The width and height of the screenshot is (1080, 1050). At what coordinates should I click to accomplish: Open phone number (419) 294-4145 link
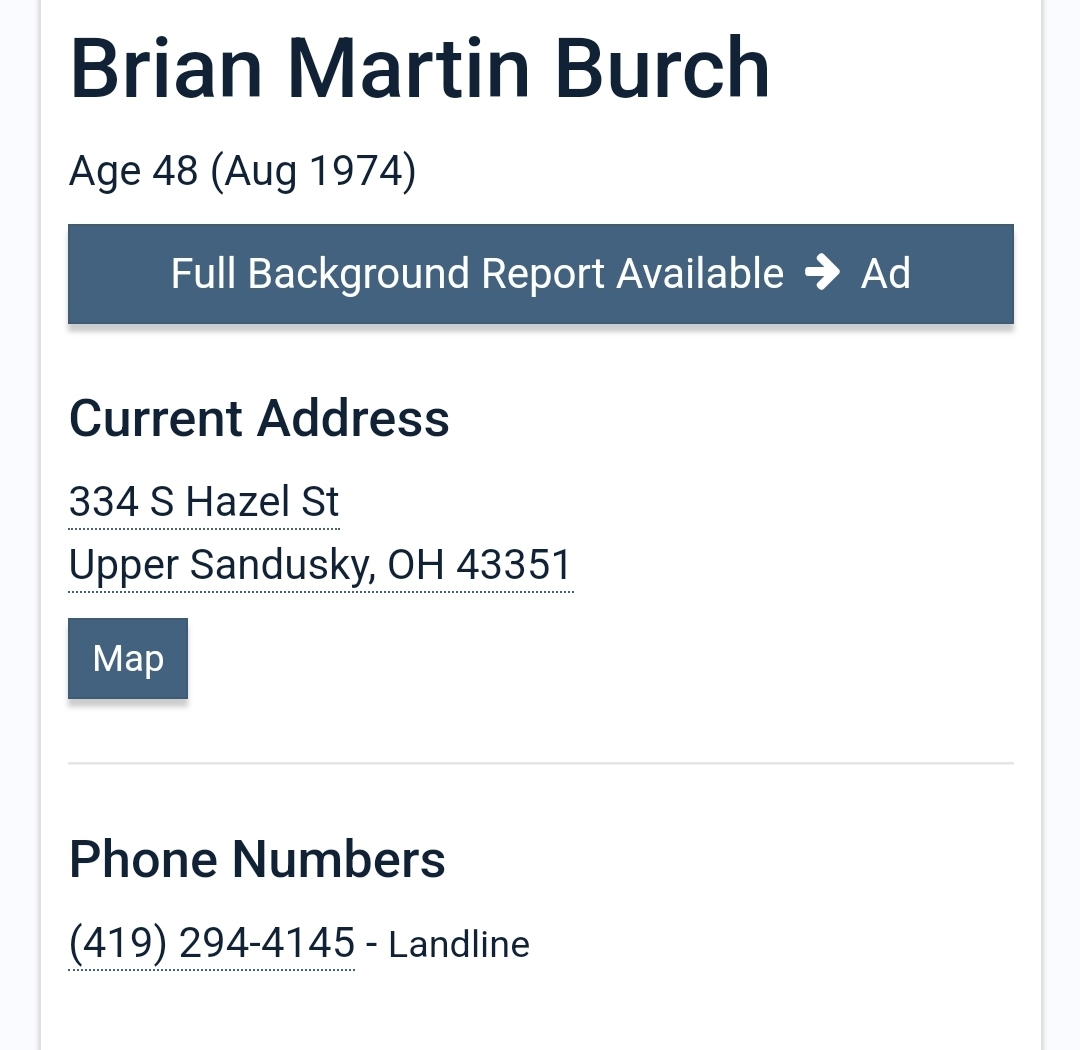coord(212,943)
